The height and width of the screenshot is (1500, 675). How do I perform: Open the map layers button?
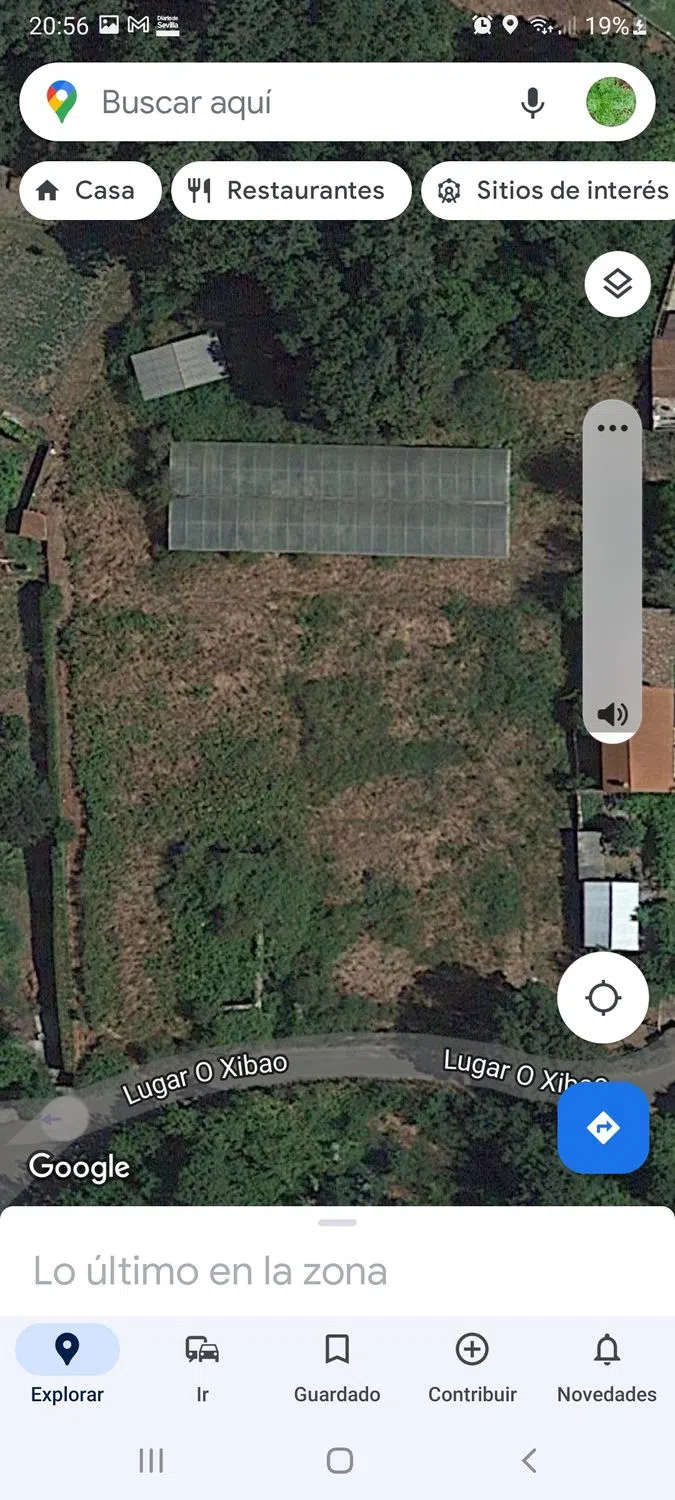click(617, 284)
